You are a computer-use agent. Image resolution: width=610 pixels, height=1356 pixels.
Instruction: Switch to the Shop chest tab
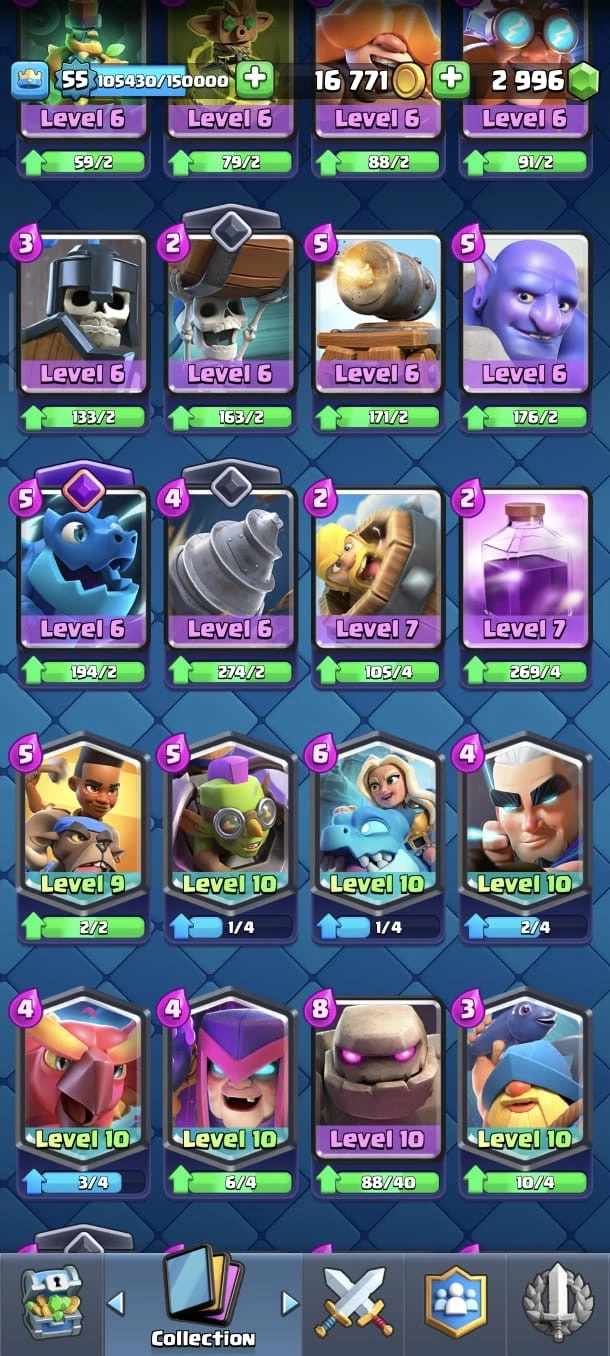click(x=51, y=1303)
